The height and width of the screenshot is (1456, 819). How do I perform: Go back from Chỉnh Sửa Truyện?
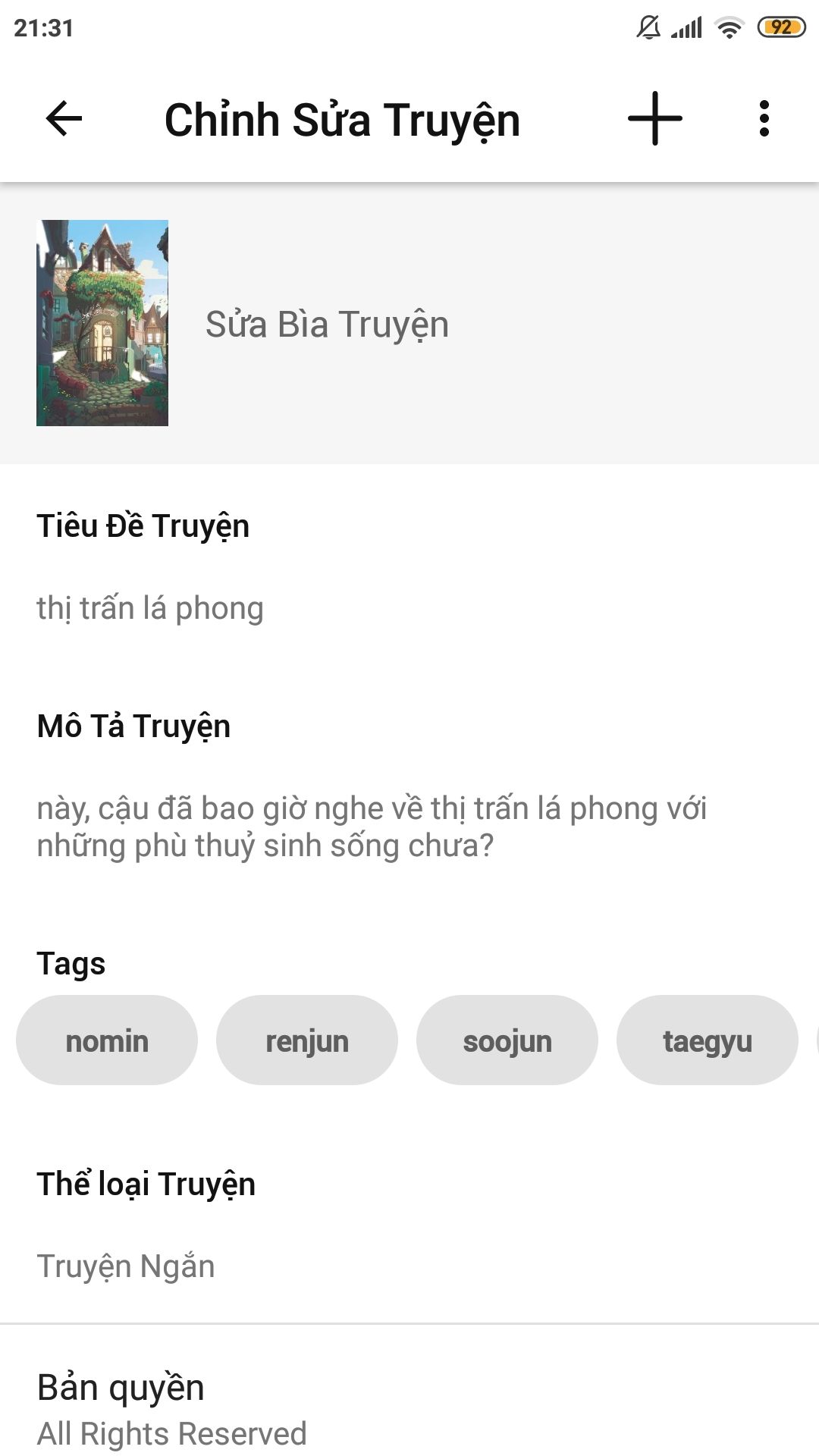tap(64, 119)
